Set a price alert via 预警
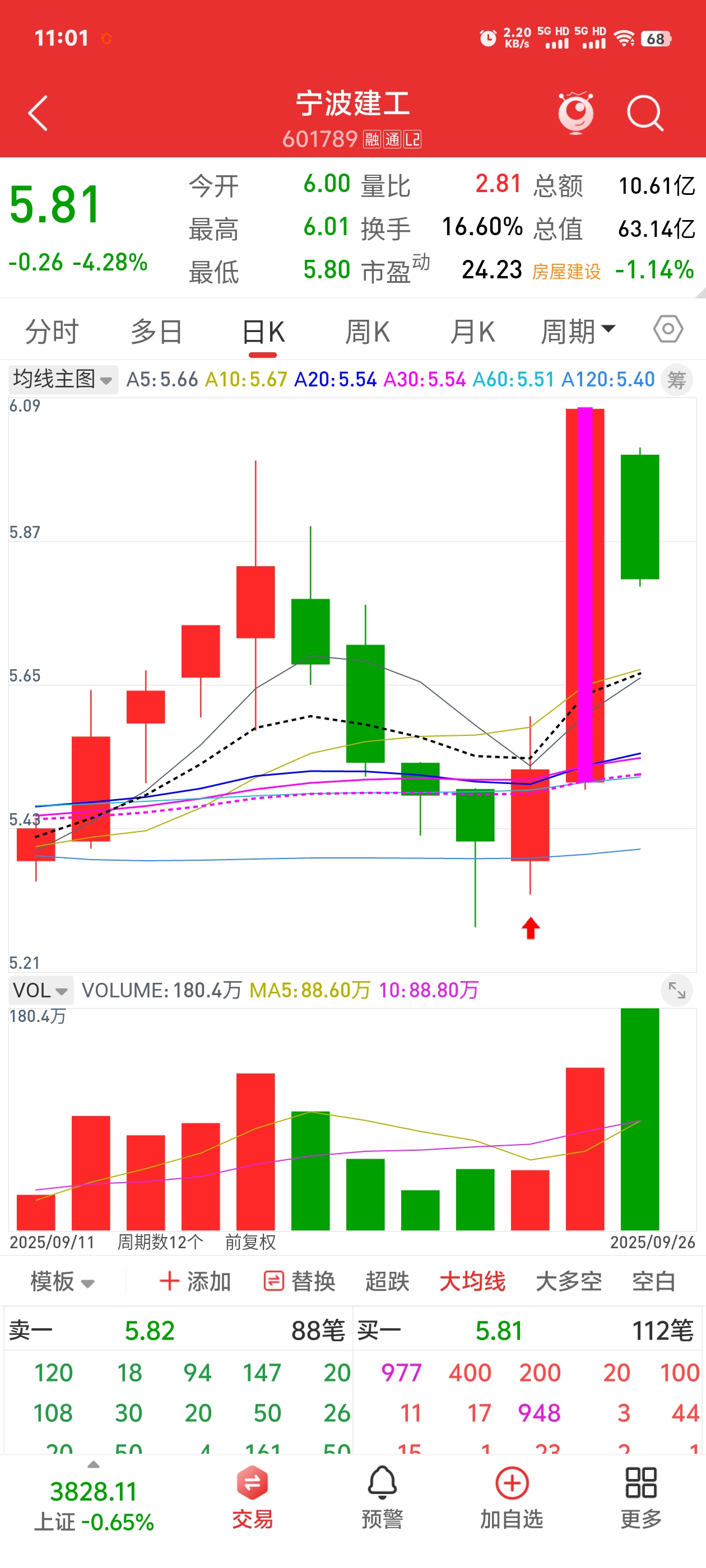This screenshot has height=1568, width=706. tap(382, 1497)
